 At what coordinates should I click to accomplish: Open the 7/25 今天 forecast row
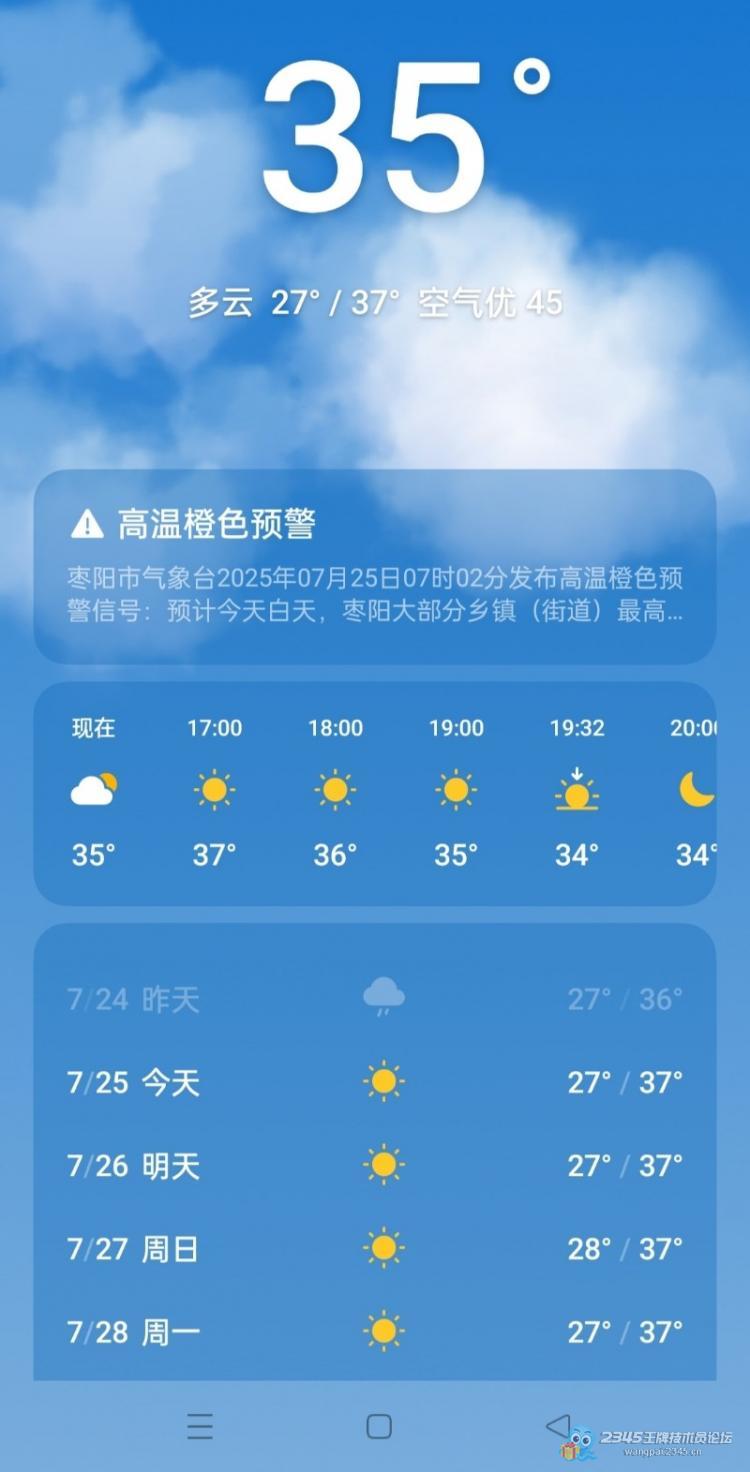375,1081
